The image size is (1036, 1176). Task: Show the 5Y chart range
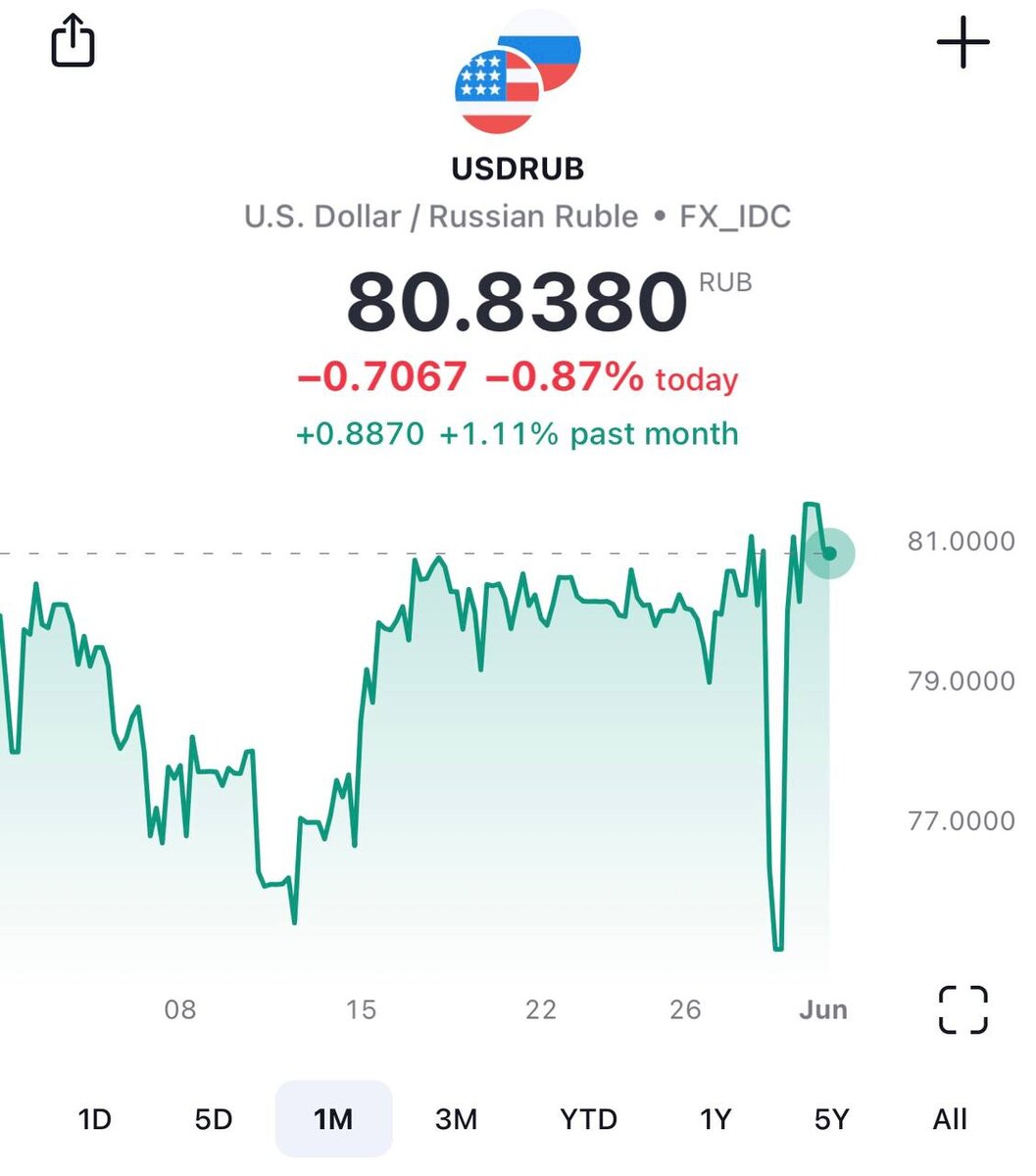pyautogui.click(x=831, y=1118)
